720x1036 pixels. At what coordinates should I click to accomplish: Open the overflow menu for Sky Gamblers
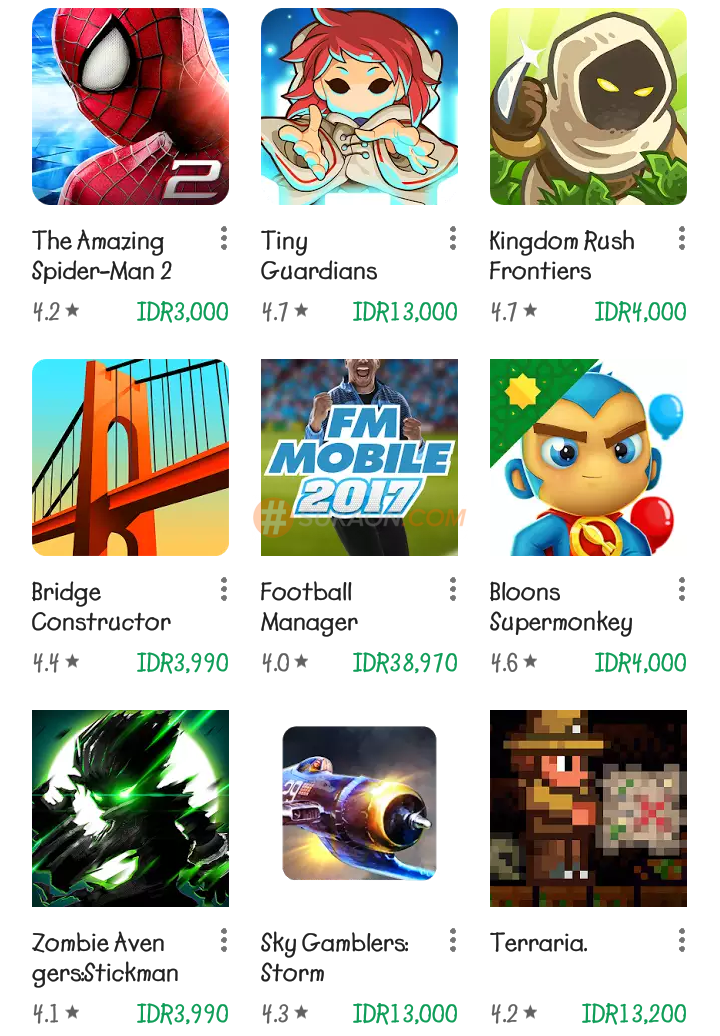(x=453, y=940)
